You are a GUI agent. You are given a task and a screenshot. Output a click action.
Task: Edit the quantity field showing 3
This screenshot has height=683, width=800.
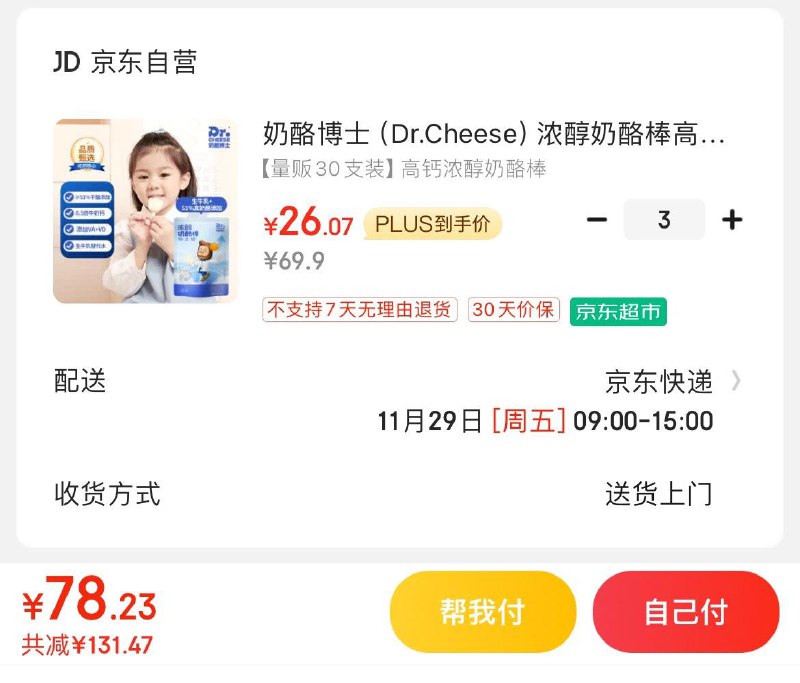click(x=664, y=220)
